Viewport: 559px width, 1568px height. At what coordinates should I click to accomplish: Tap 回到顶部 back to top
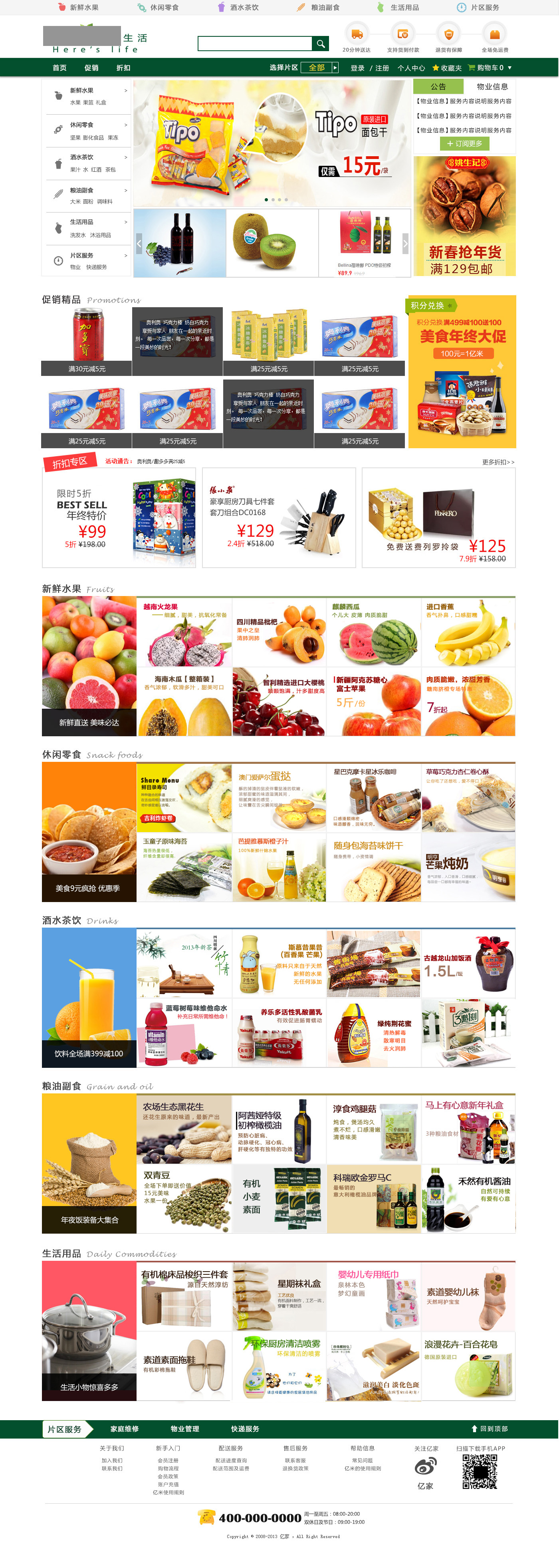tap(490, 1429)
